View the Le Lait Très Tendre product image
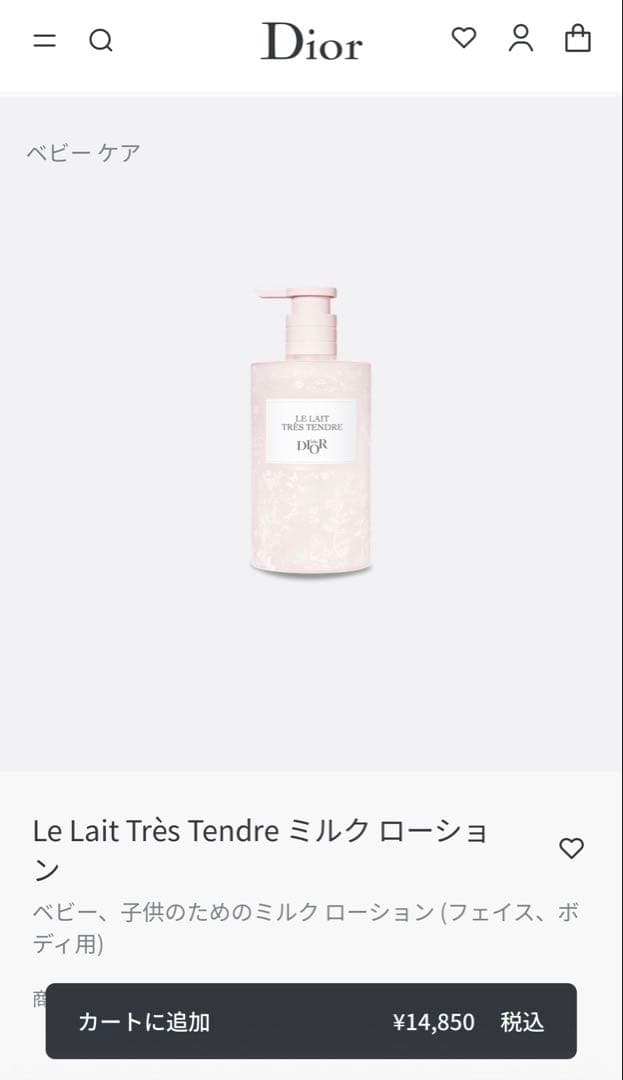Image resolution: width=623 pixels, height=1080 pixels. tap(311, 432)
